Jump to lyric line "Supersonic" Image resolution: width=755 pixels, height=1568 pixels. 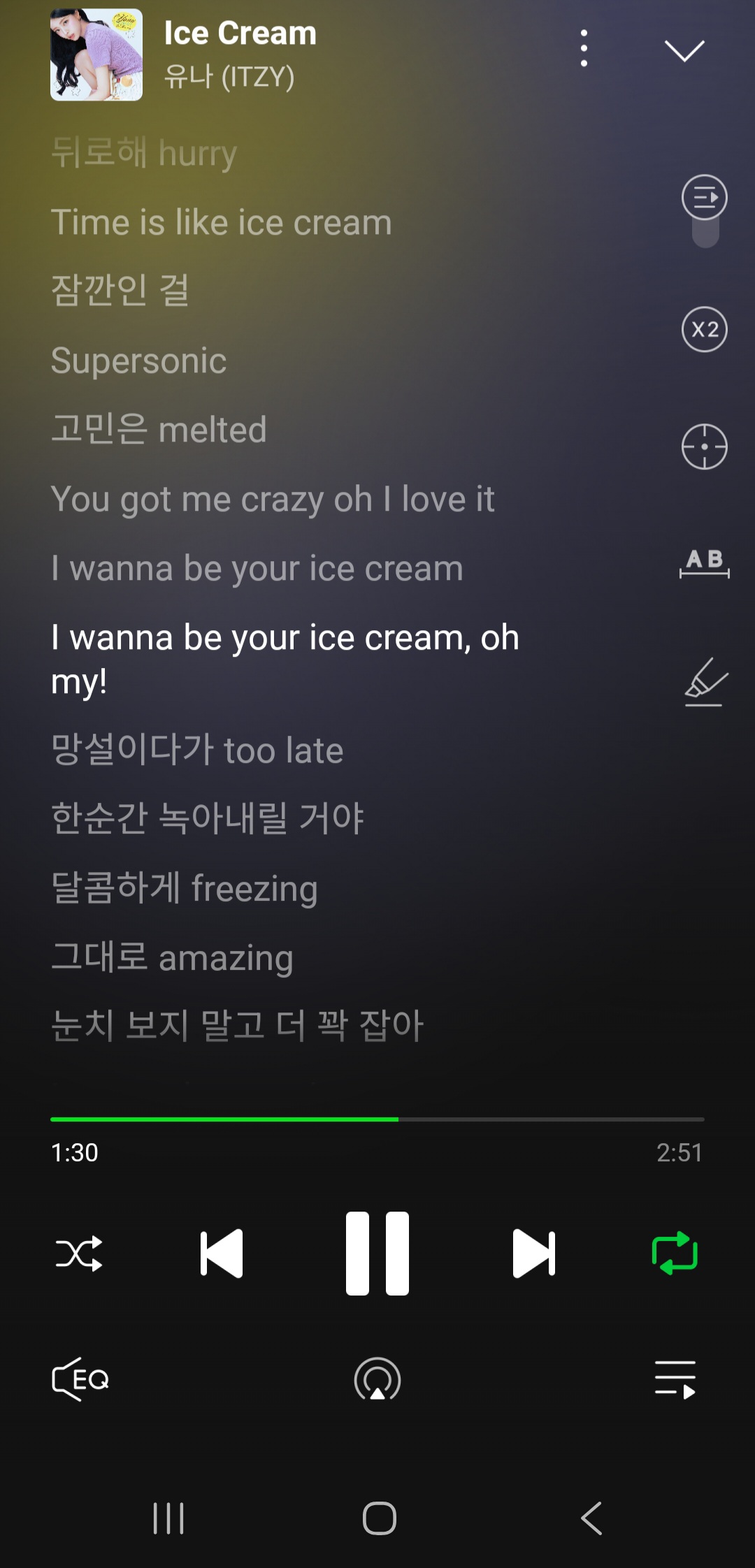(139, 361)
